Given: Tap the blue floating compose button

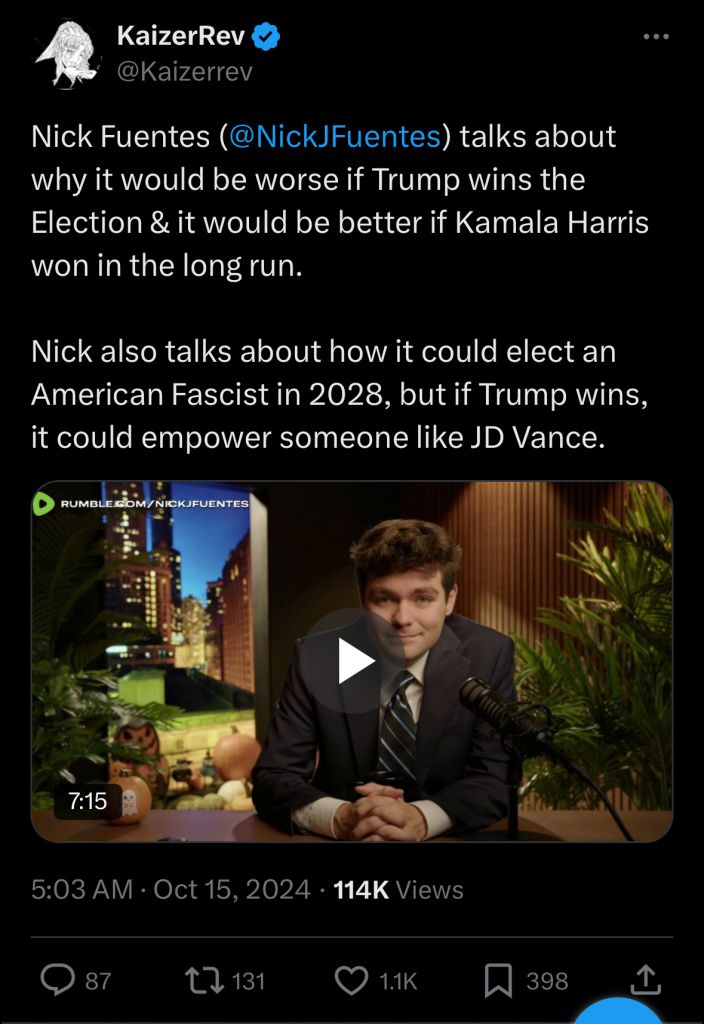Looking at the screenshot, I should click(618, 1011).
